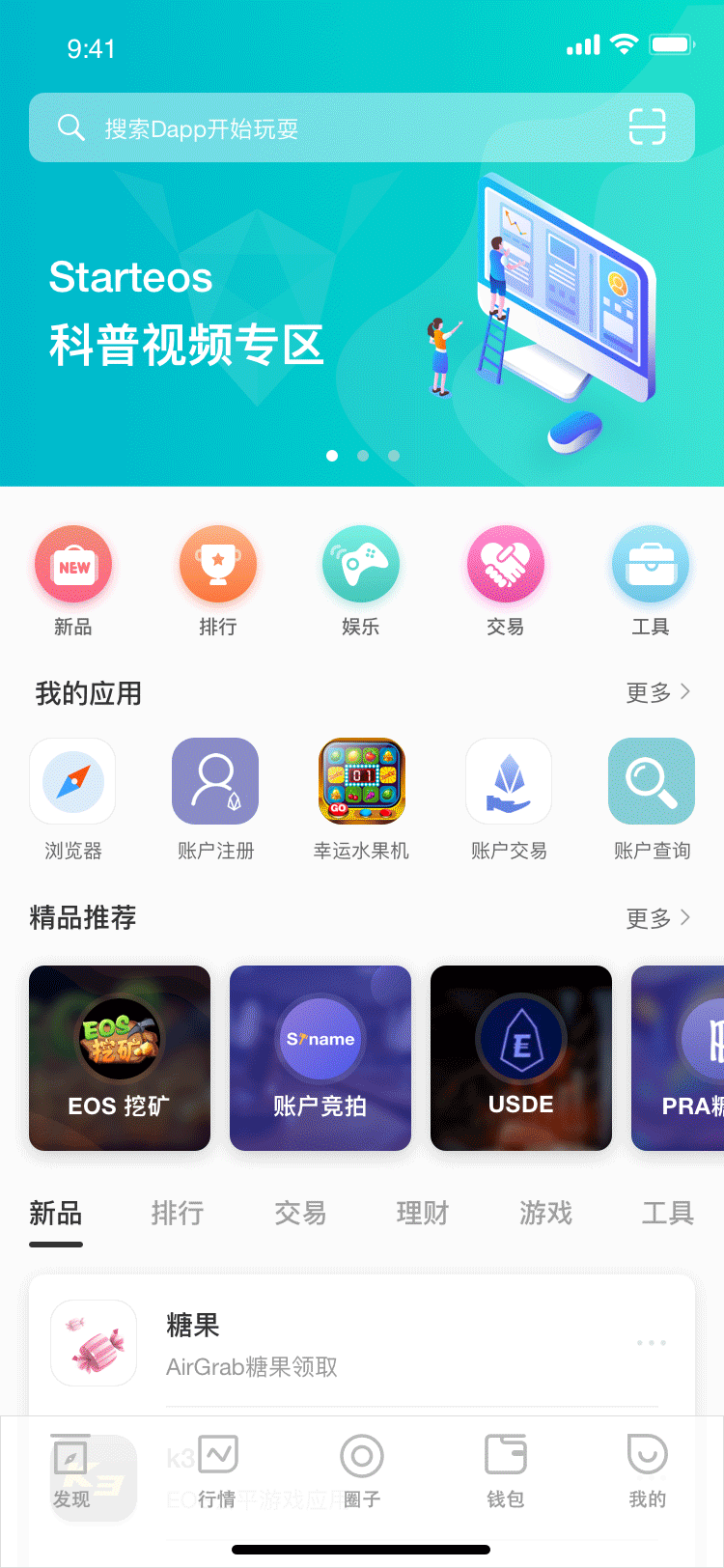
Task: Expand 更多 beside 精品推荐
Action: (x=659, y=918)
